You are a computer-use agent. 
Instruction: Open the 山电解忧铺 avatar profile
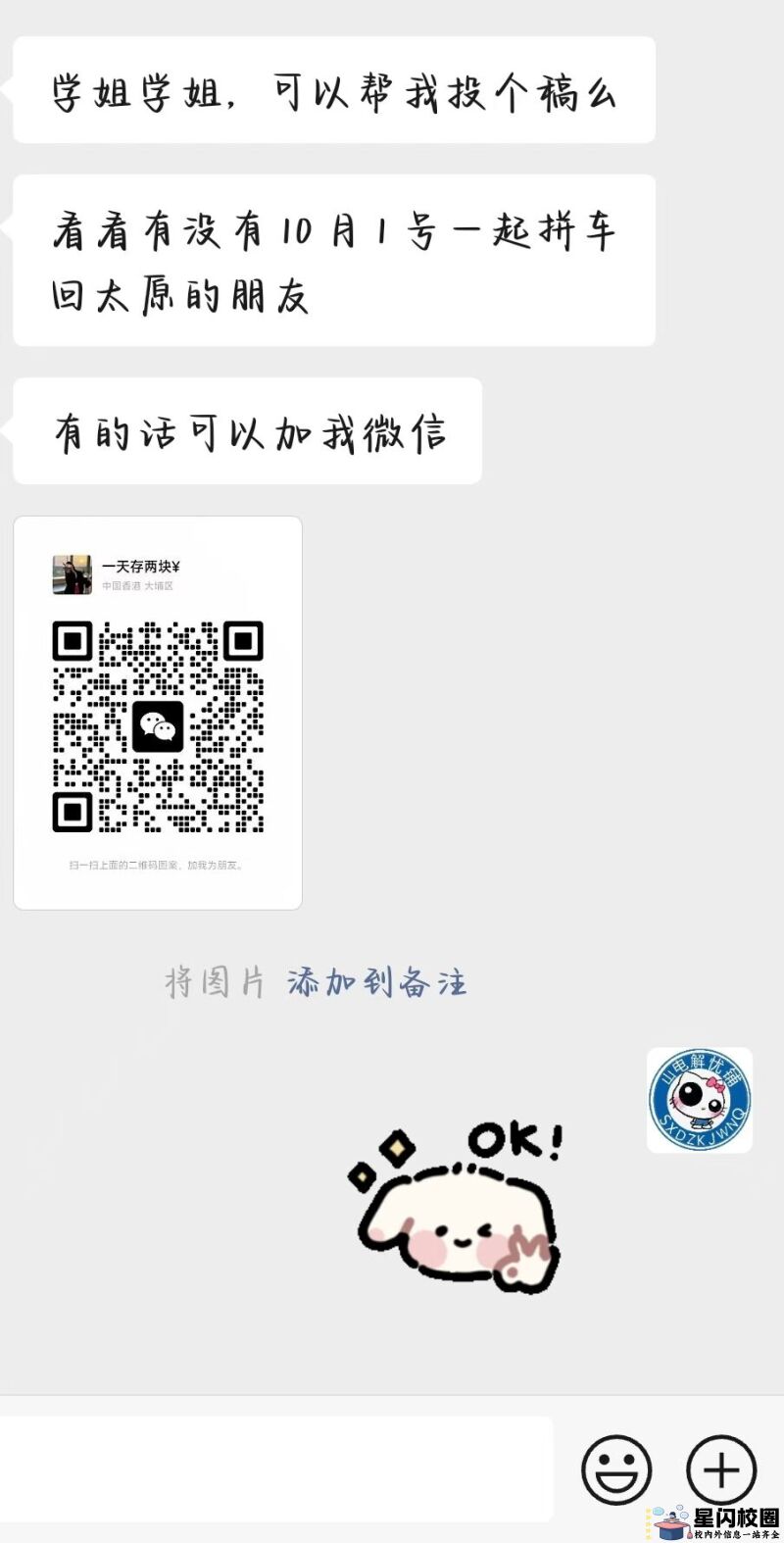[700, 1100]
